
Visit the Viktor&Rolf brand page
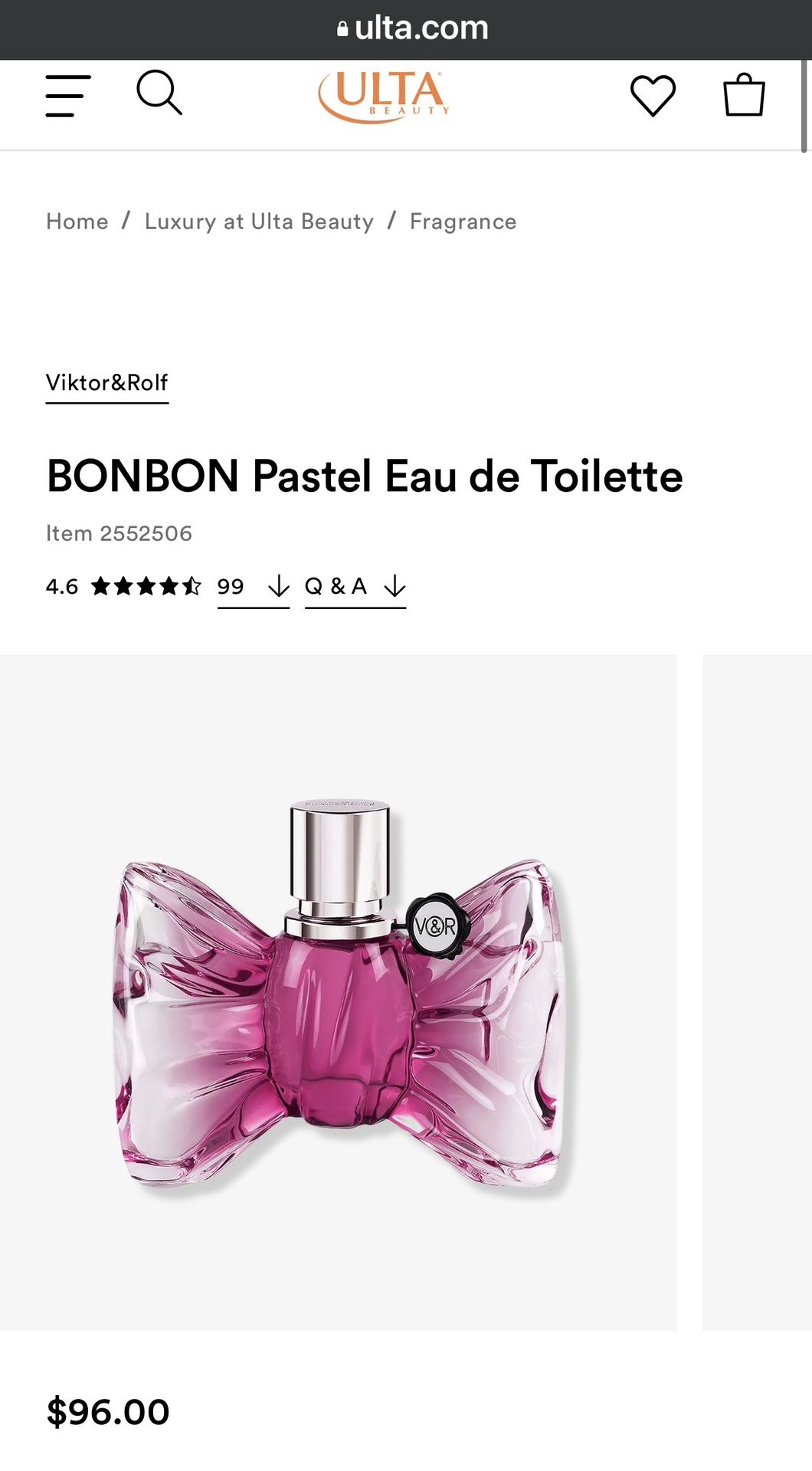(107, 384)
